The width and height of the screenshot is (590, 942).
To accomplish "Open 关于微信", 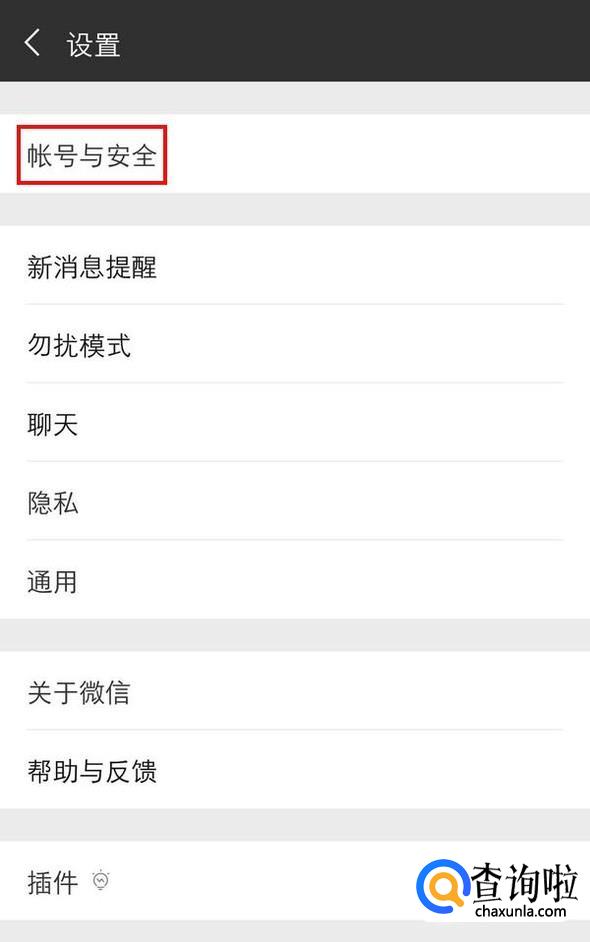I will [295, 691].
